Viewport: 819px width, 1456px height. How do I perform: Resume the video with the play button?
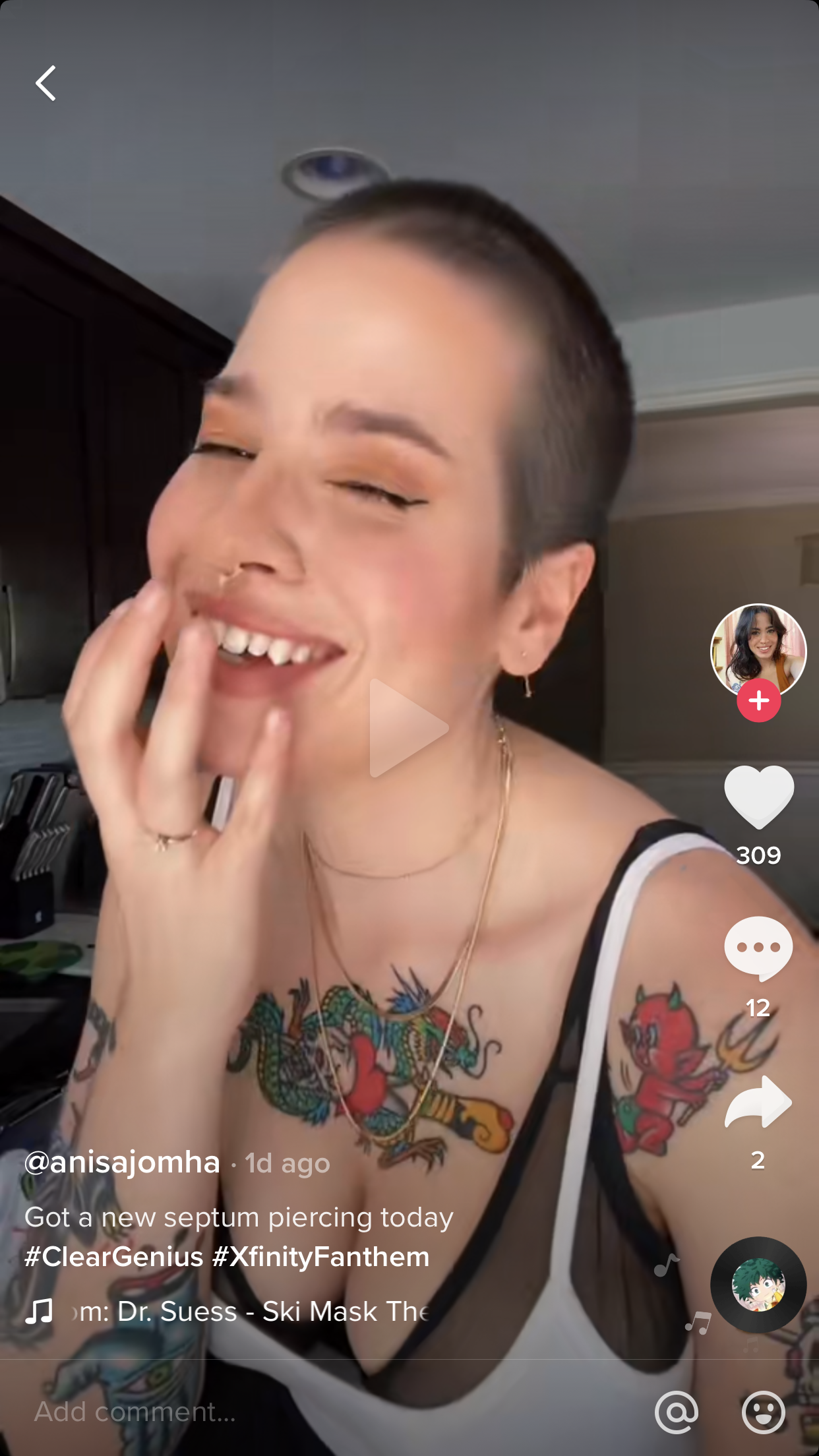(x=409, y=728)
